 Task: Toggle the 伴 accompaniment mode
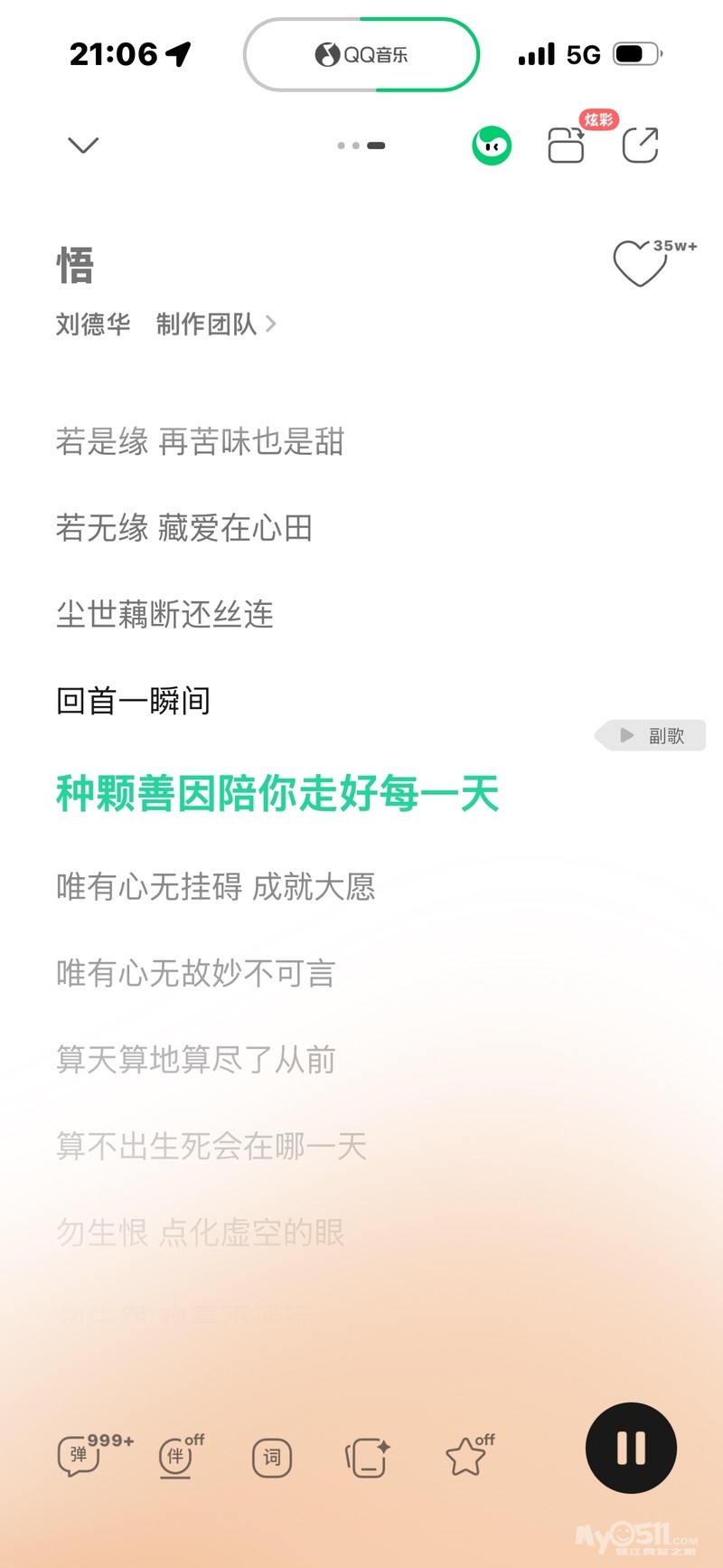[x=177, y=1456]
